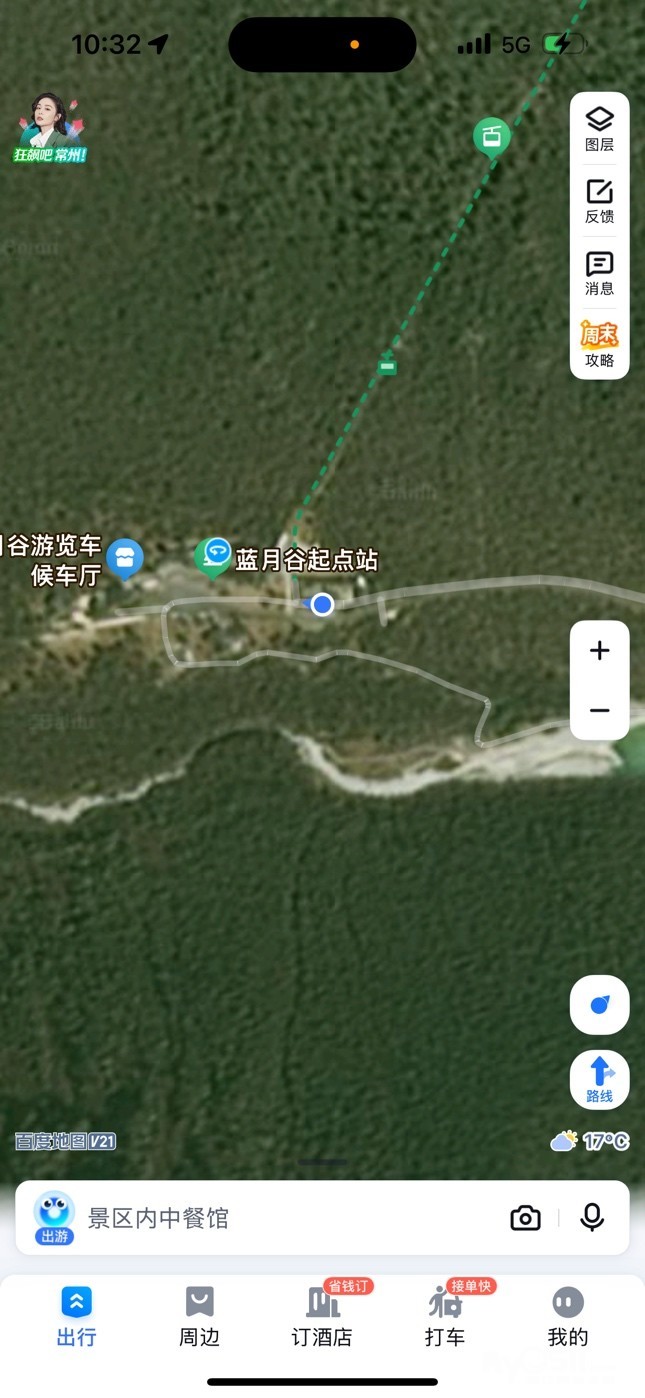Zoom in the map with plus button
The image size is (645, 1398).
click(599, 651)
